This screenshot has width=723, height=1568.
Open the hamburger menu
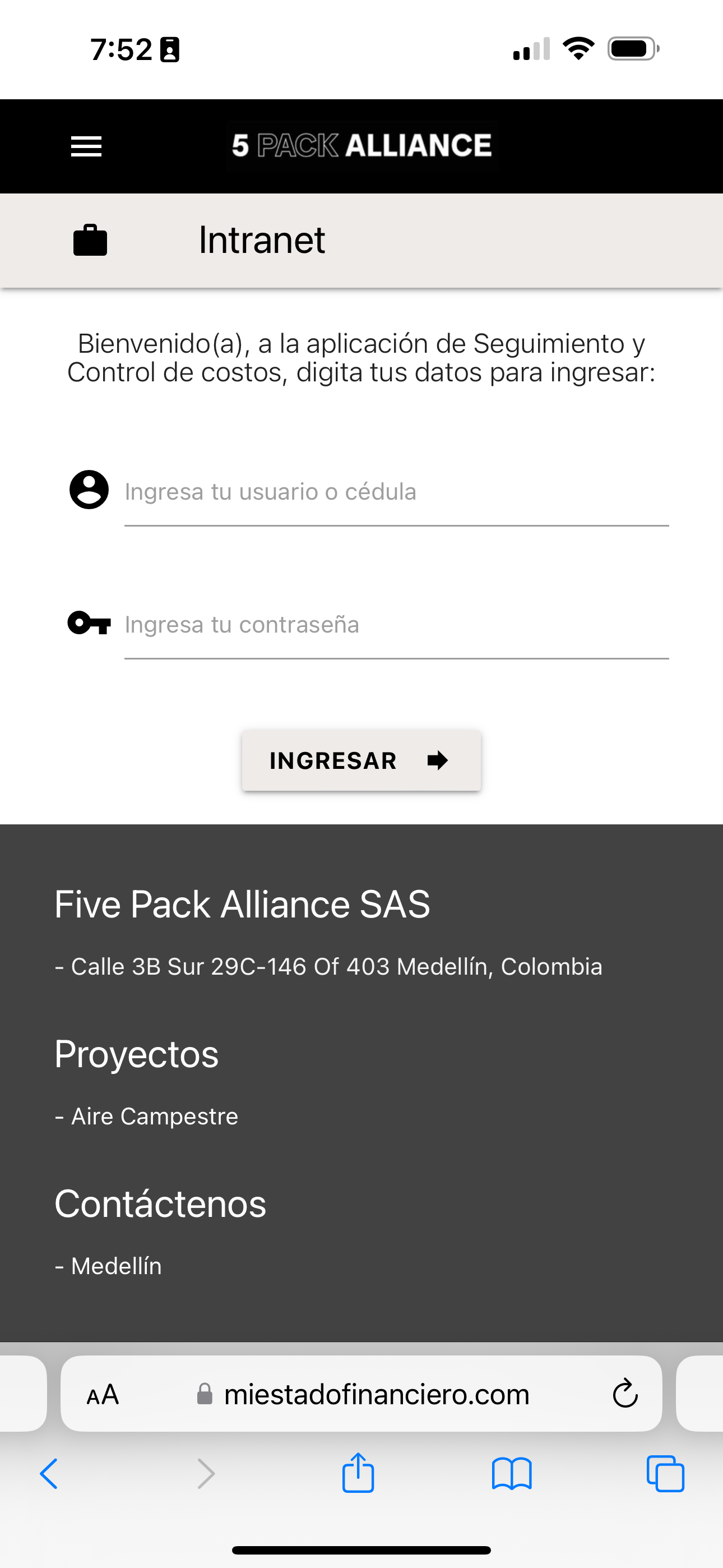(x=86, y=146)
